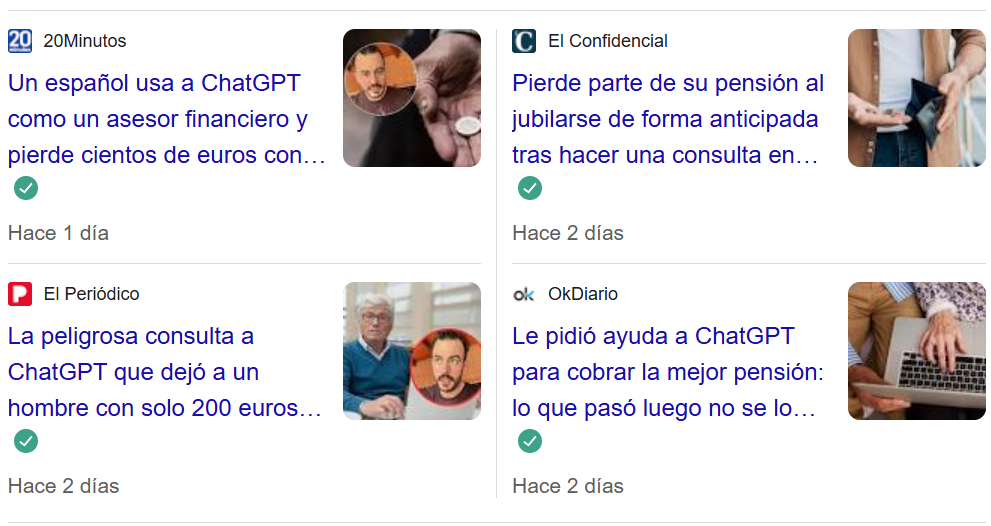The width and height of the screenshot is (991, 526).
Task: Open the 20Minutos article about ChatGPT financial adviser
Action: click(167, 119)
